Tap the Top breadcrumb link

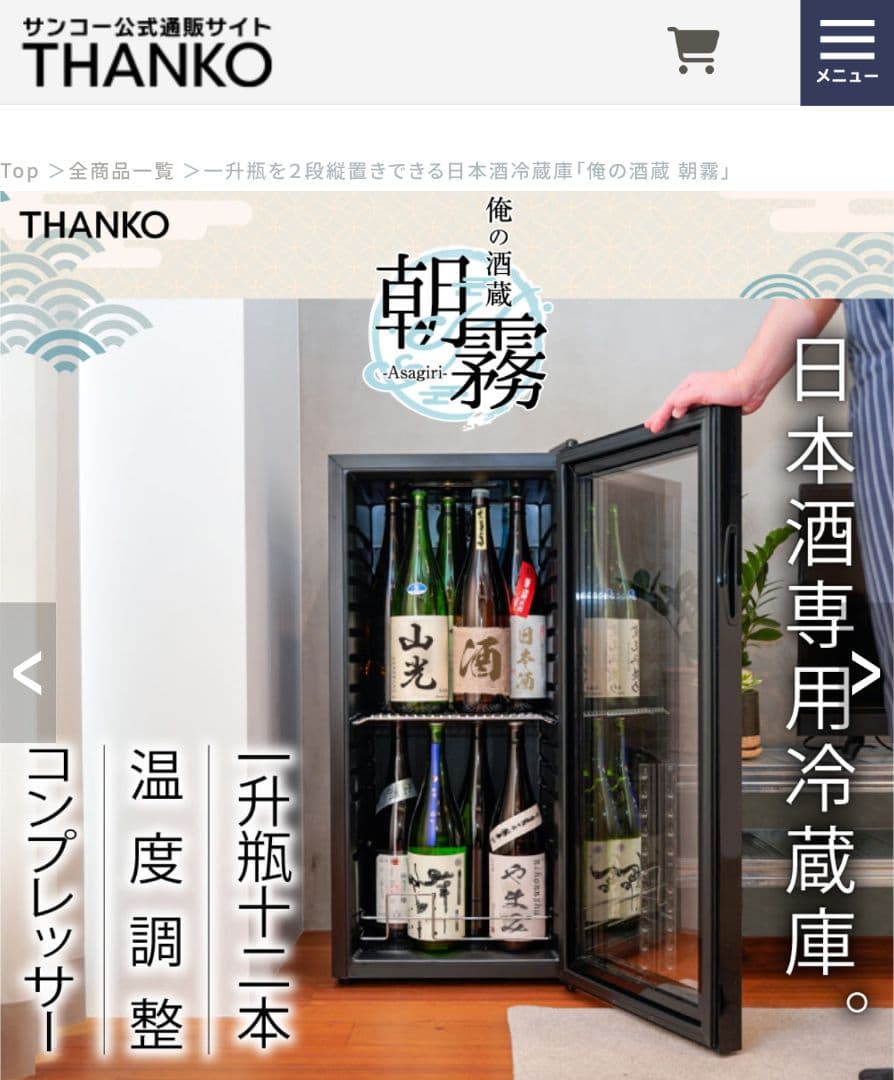coord(20,171)
